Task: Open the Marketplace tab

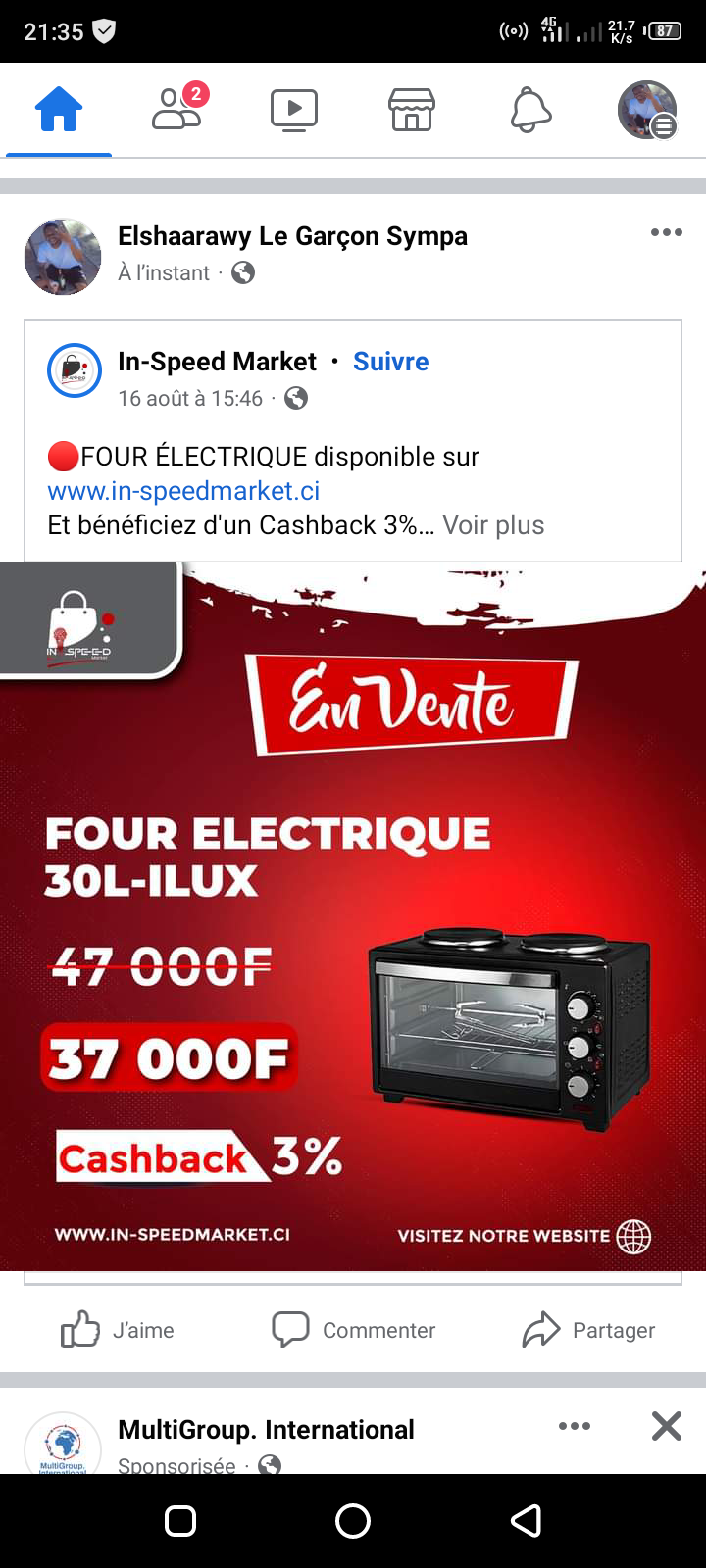Action: (412, 110)
